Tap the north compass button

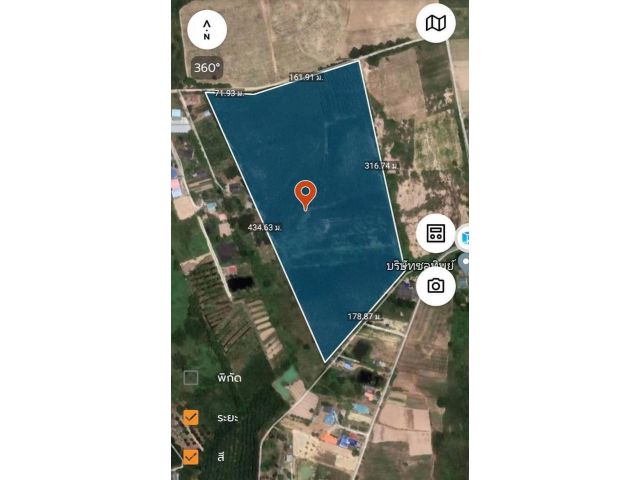click(207, 29)
